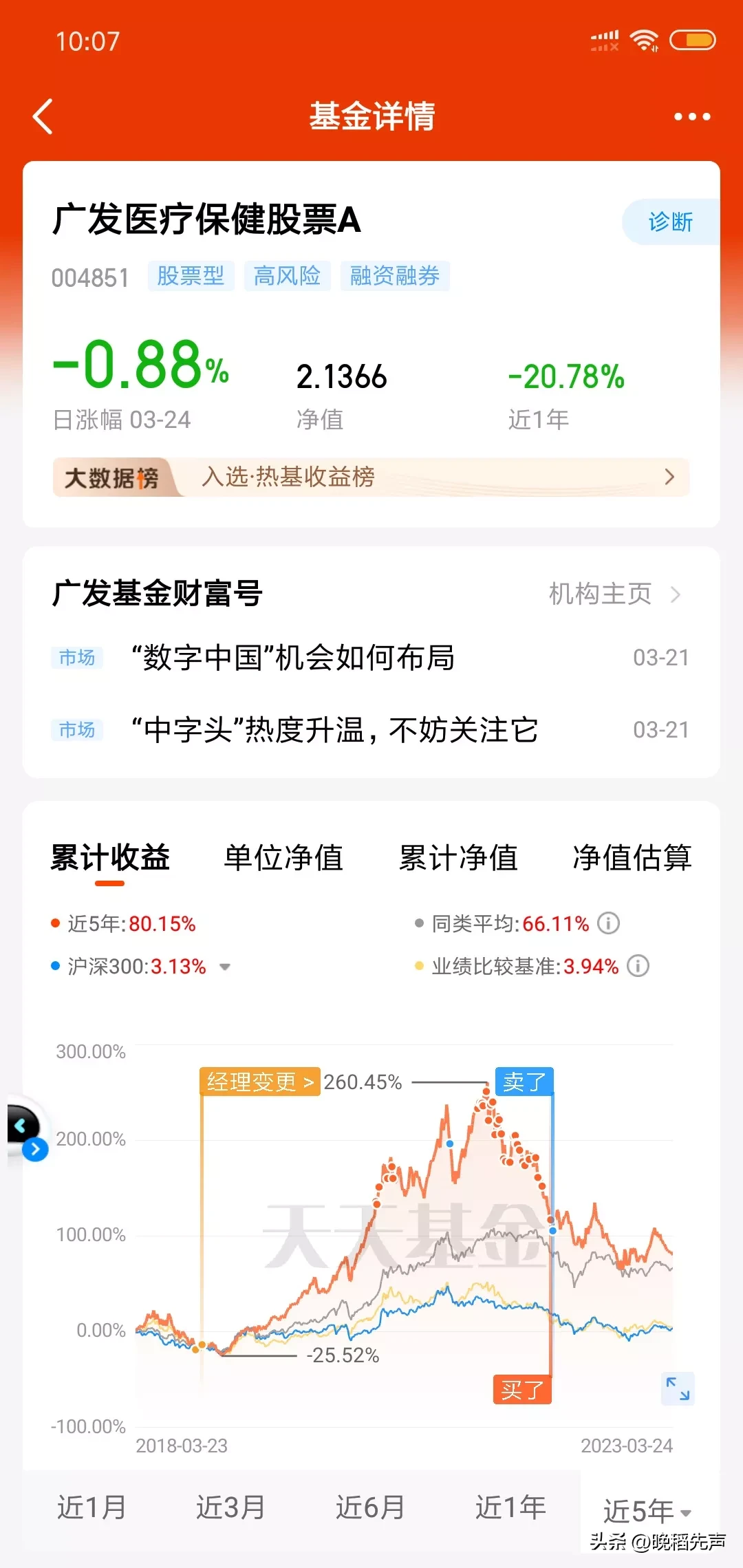
Task: Select 近1月 time range
Action: point(91,1507)
